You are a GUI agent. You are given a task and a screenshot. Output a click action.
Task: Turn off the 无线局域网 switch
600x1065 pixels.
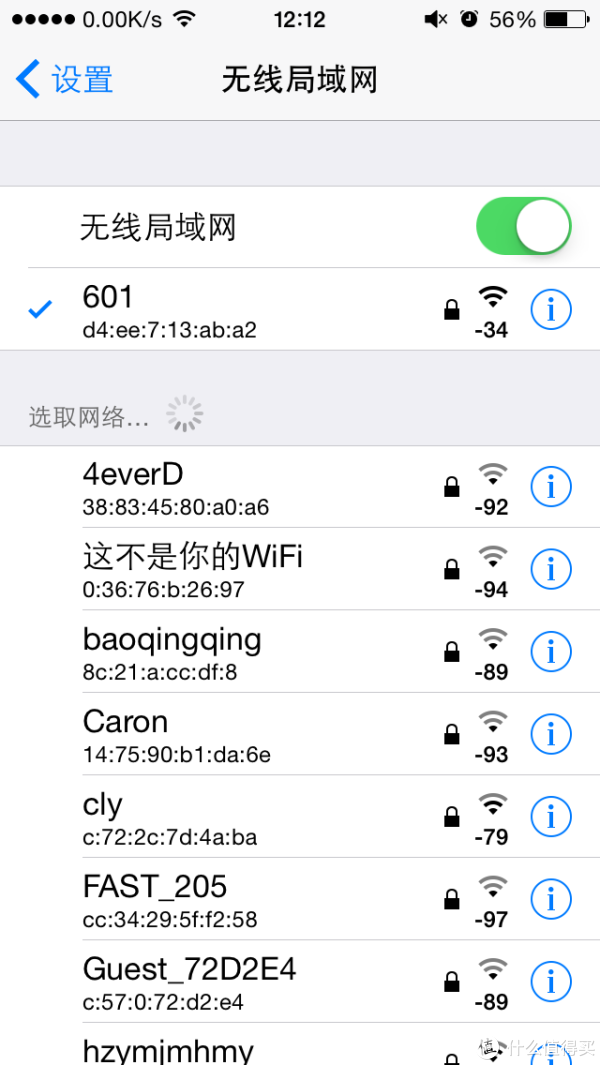click(523, 227)
